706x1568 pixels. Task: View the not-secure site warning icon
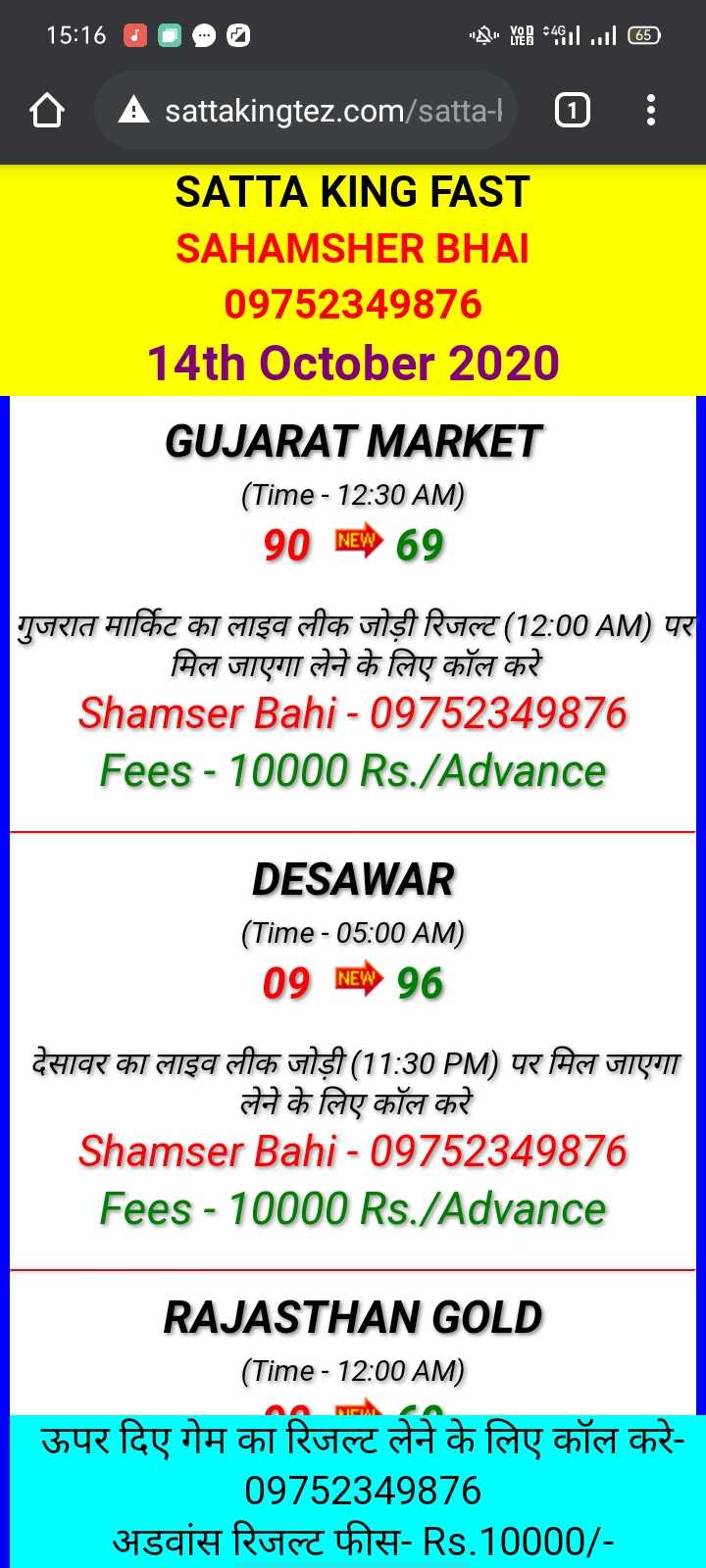(x=134, y=112)
